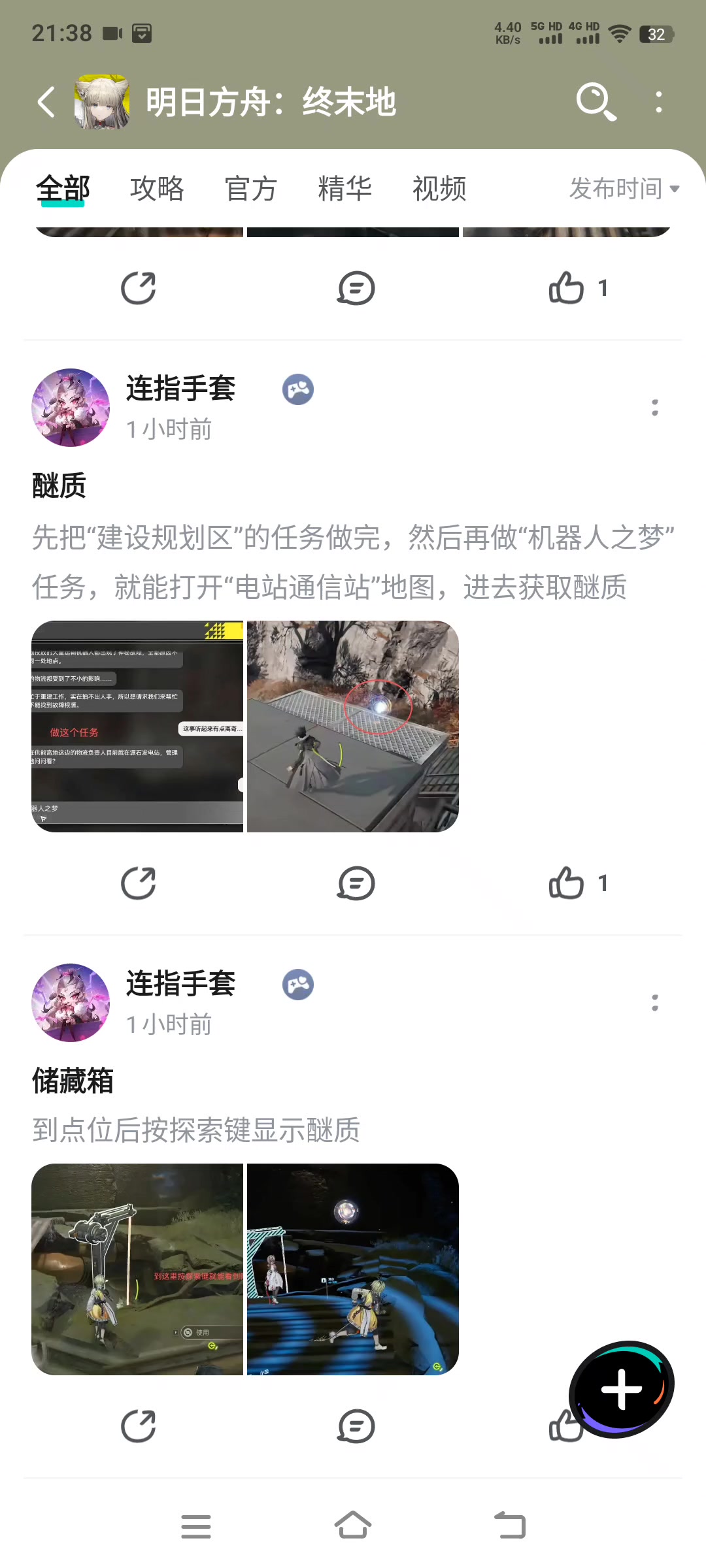Create a new post with plus button
This screenshot has width=706, height=1568.
click(x=621, y=1390)
